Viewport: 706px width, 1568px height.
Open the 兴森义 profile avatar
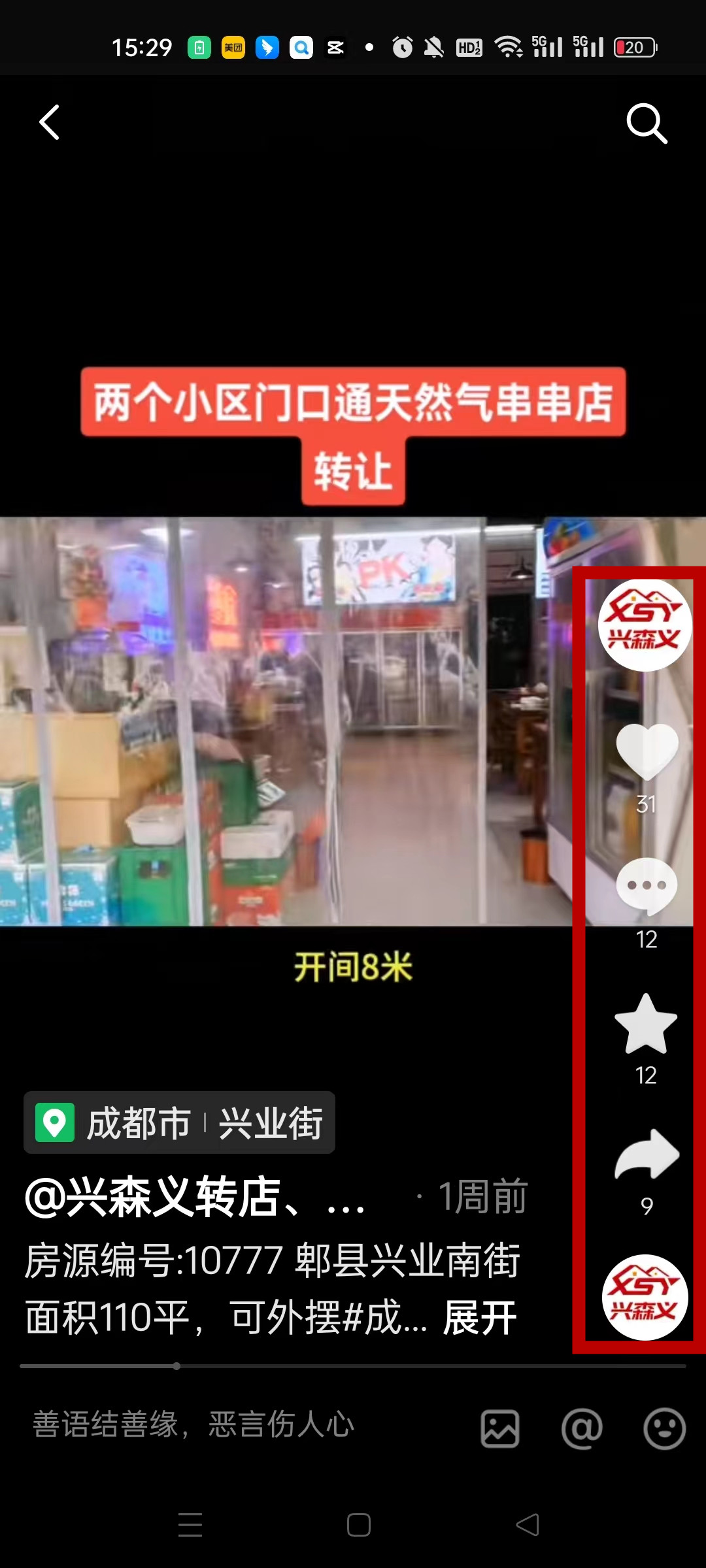tap(645, 625)
